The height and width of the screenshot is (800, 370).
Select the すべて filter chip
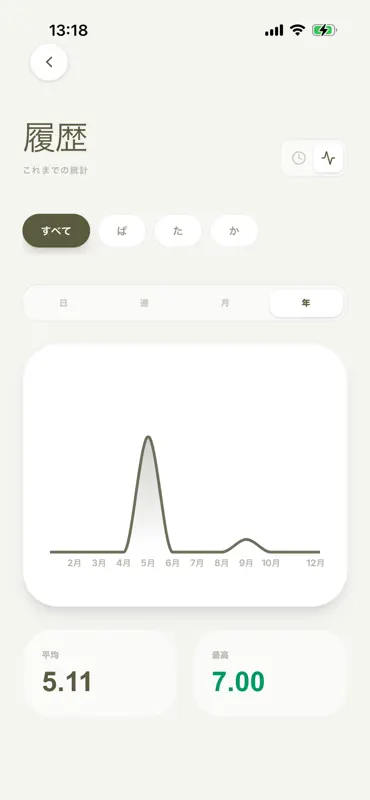[56, 231]
